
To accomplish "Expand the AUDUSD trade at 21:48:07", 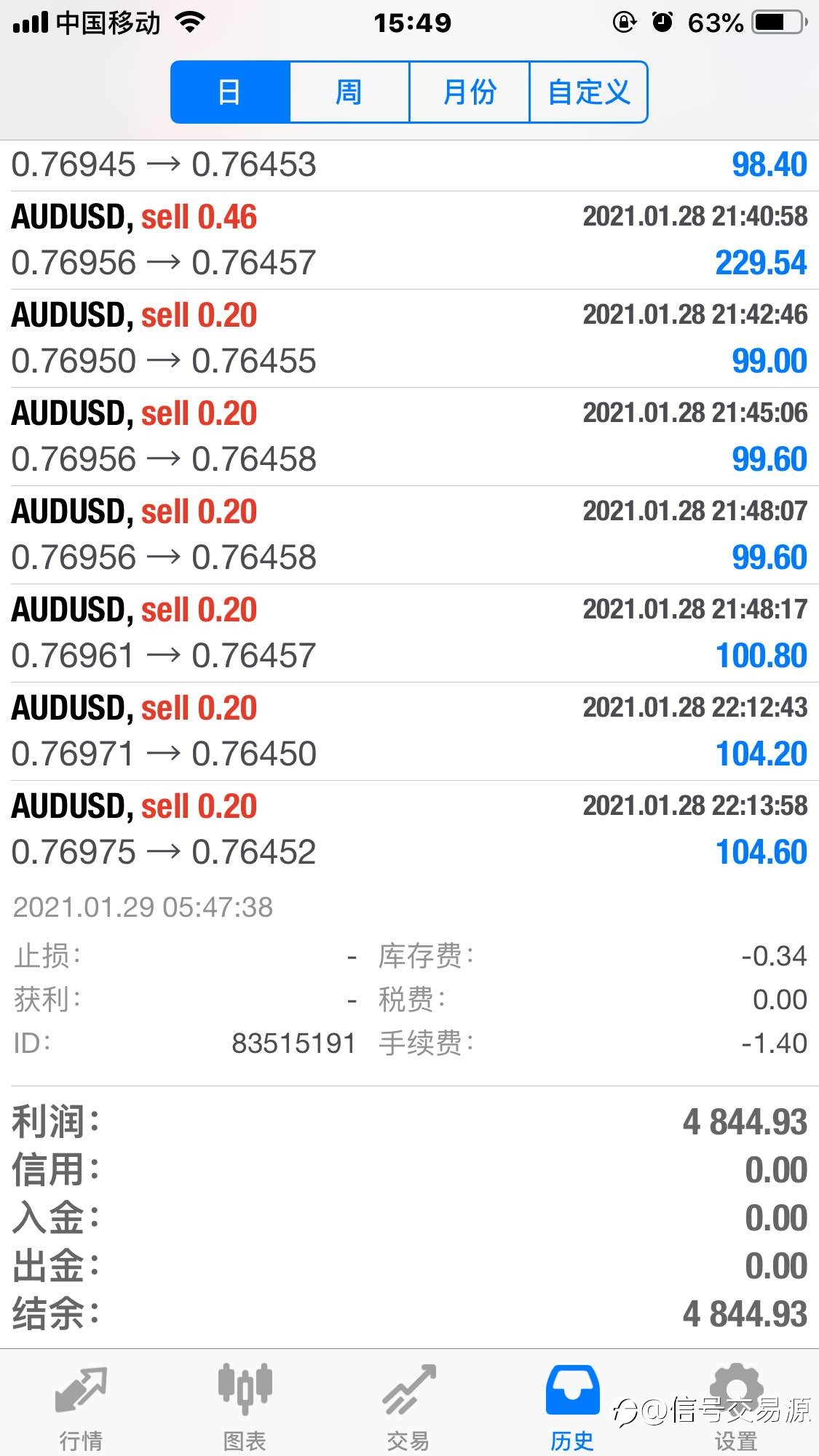I will (x=409, y=535).
